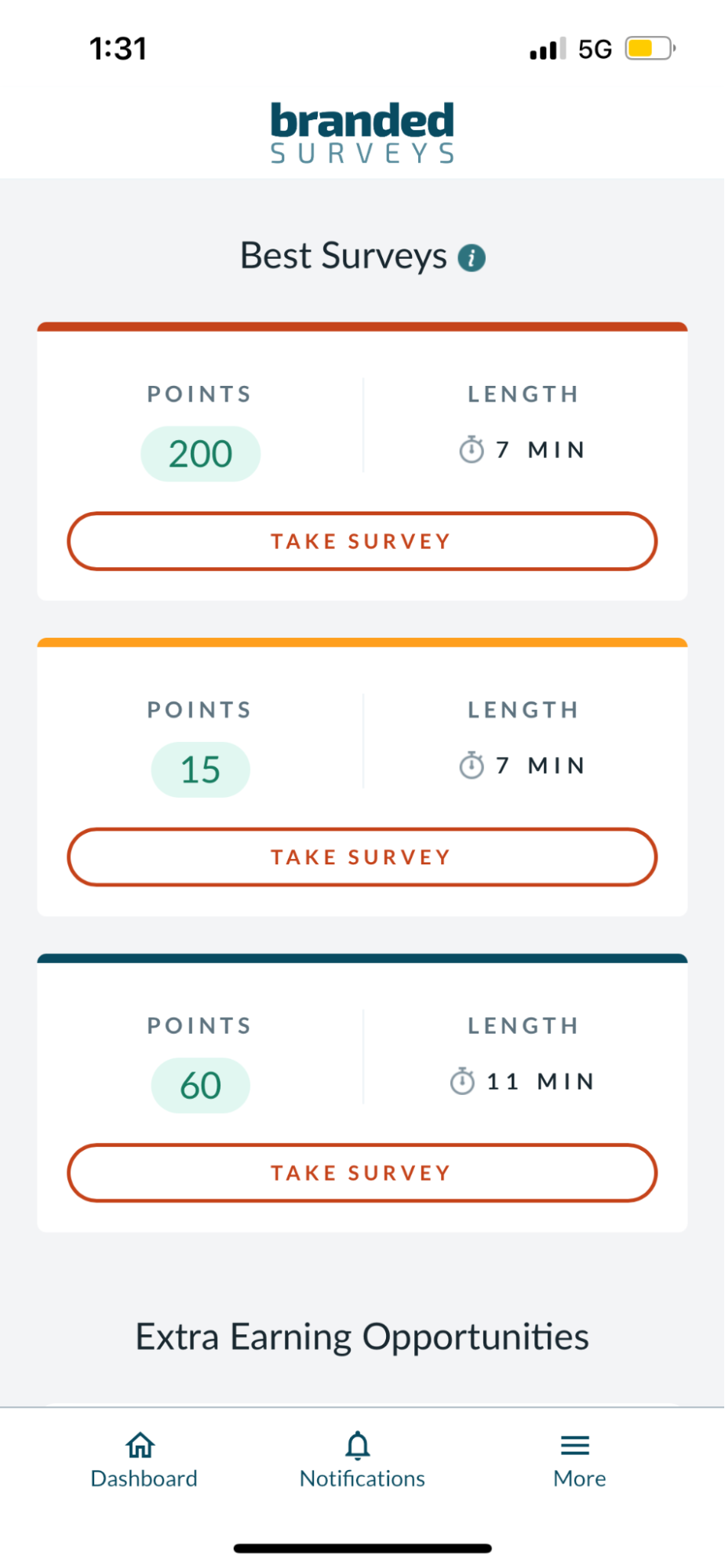Tap the yellow battery level indicator

tap(640, 48)
